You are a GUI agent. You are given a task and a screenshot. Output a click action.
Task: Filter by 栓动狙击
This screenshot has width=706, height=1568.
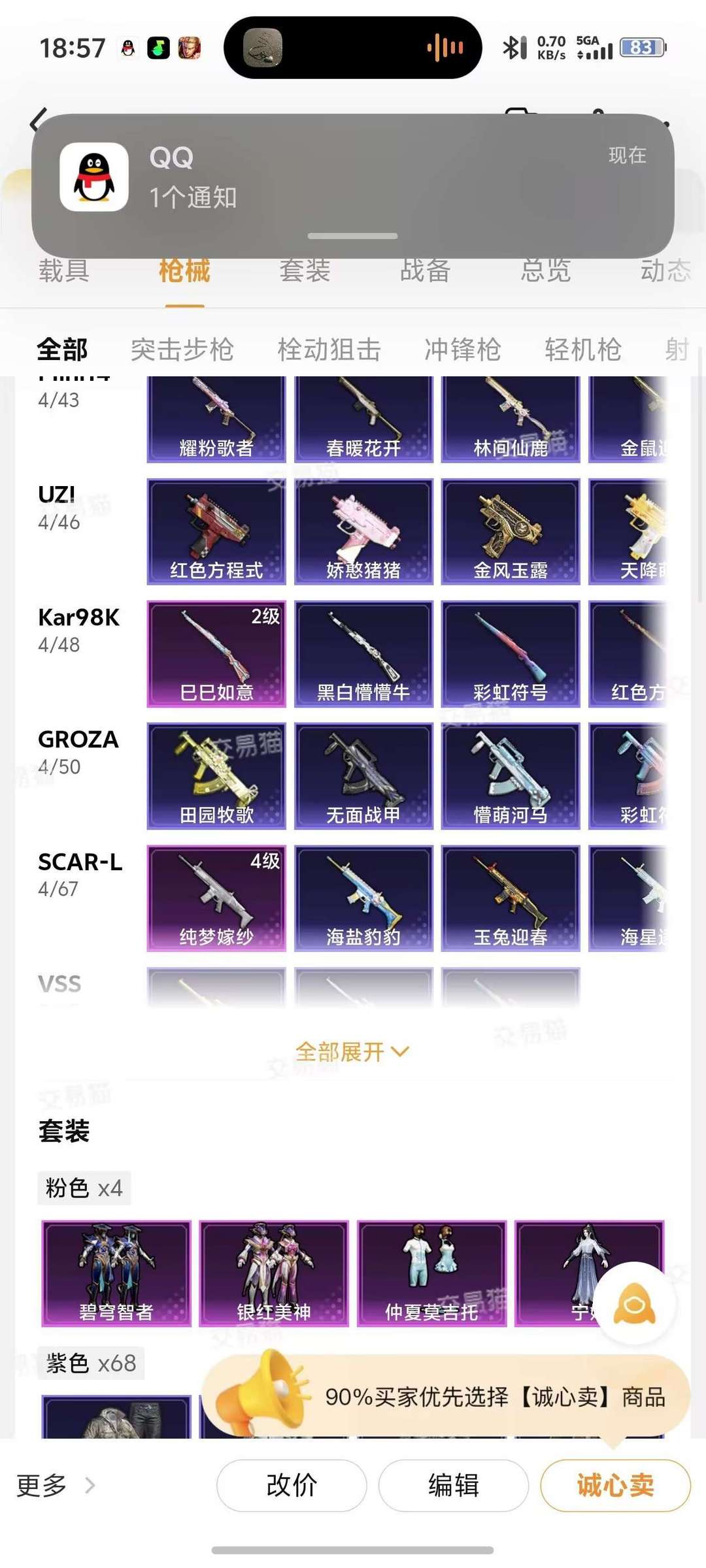point(329,350)
